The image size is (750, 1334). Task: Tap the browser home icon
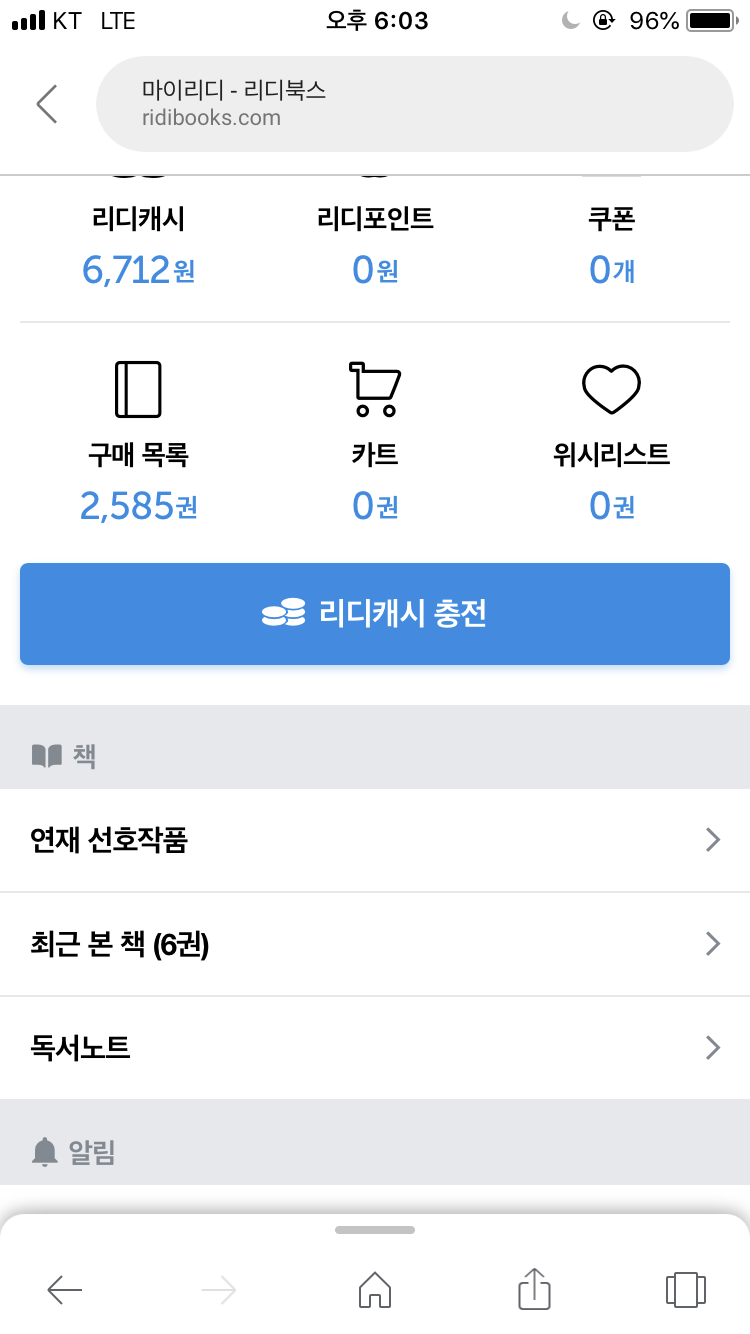point(375,1289)
